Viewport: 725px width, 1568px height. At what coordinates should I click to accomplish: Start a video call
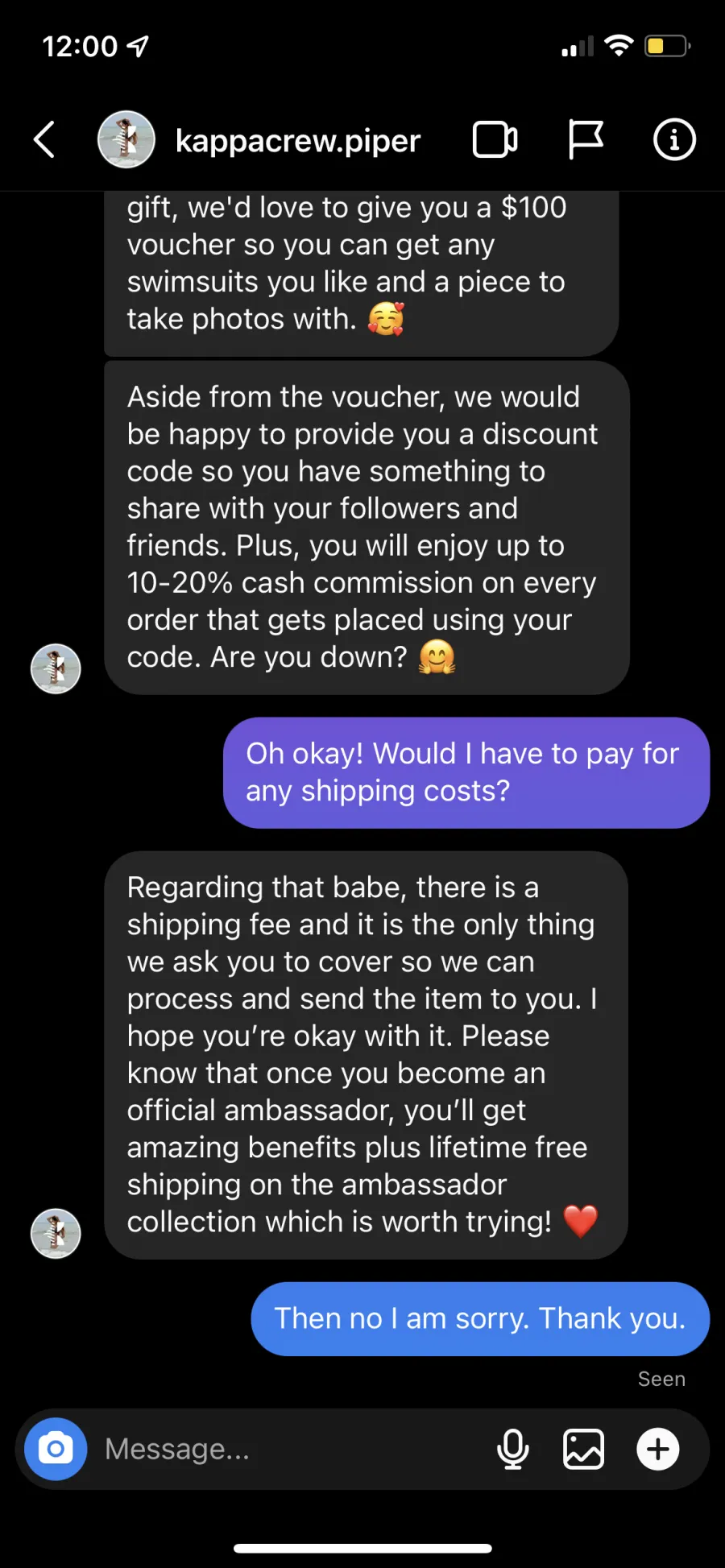(x=495, y=139)
